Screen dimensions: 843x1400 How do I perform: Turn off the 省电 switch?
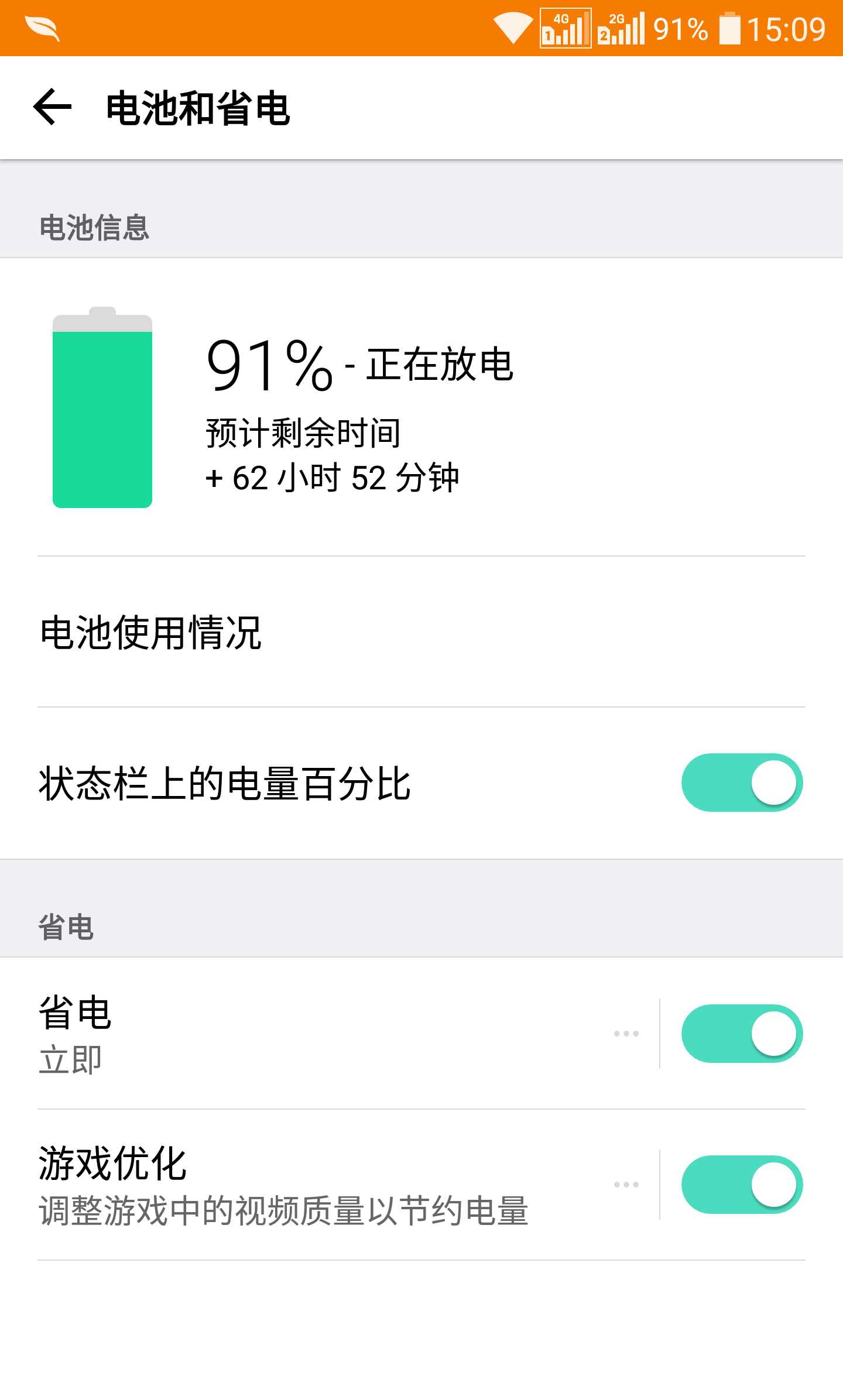[742, 1034]
